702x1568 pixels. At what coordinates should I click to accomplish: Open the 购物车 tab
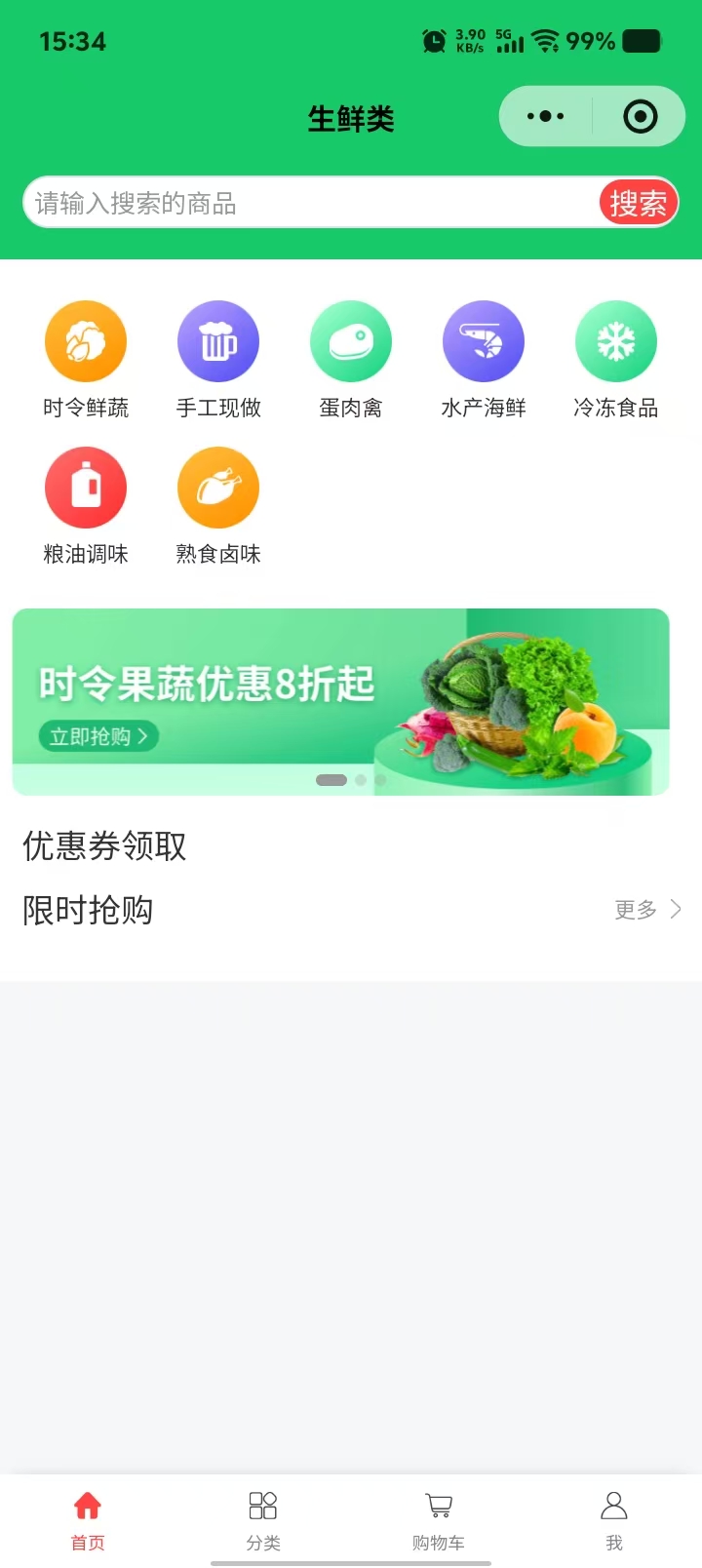pos(439,1519)
